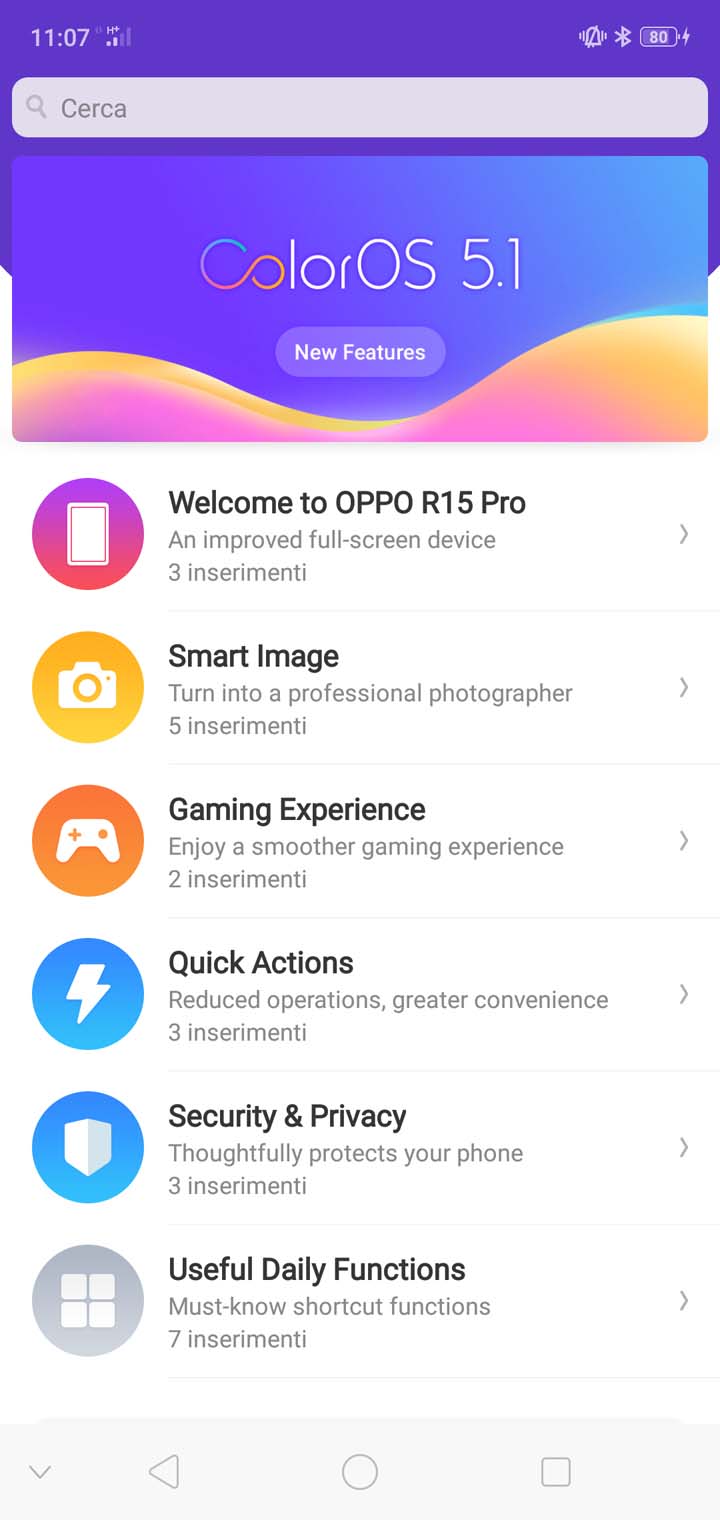
Task: Go back with the navigation bar arrow
Action: click(164, 1472)
